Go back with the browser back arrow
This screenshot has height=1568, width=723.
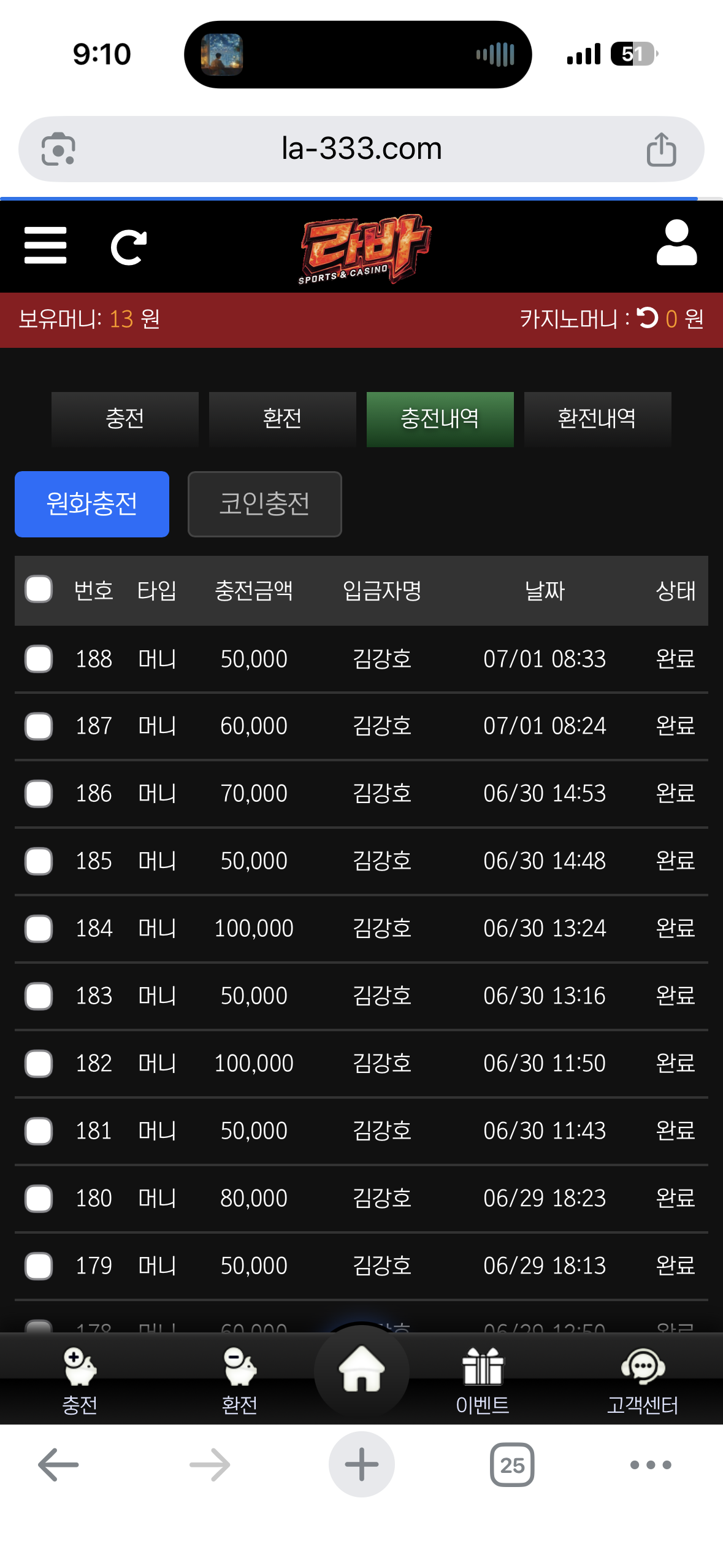(58, 1465)
